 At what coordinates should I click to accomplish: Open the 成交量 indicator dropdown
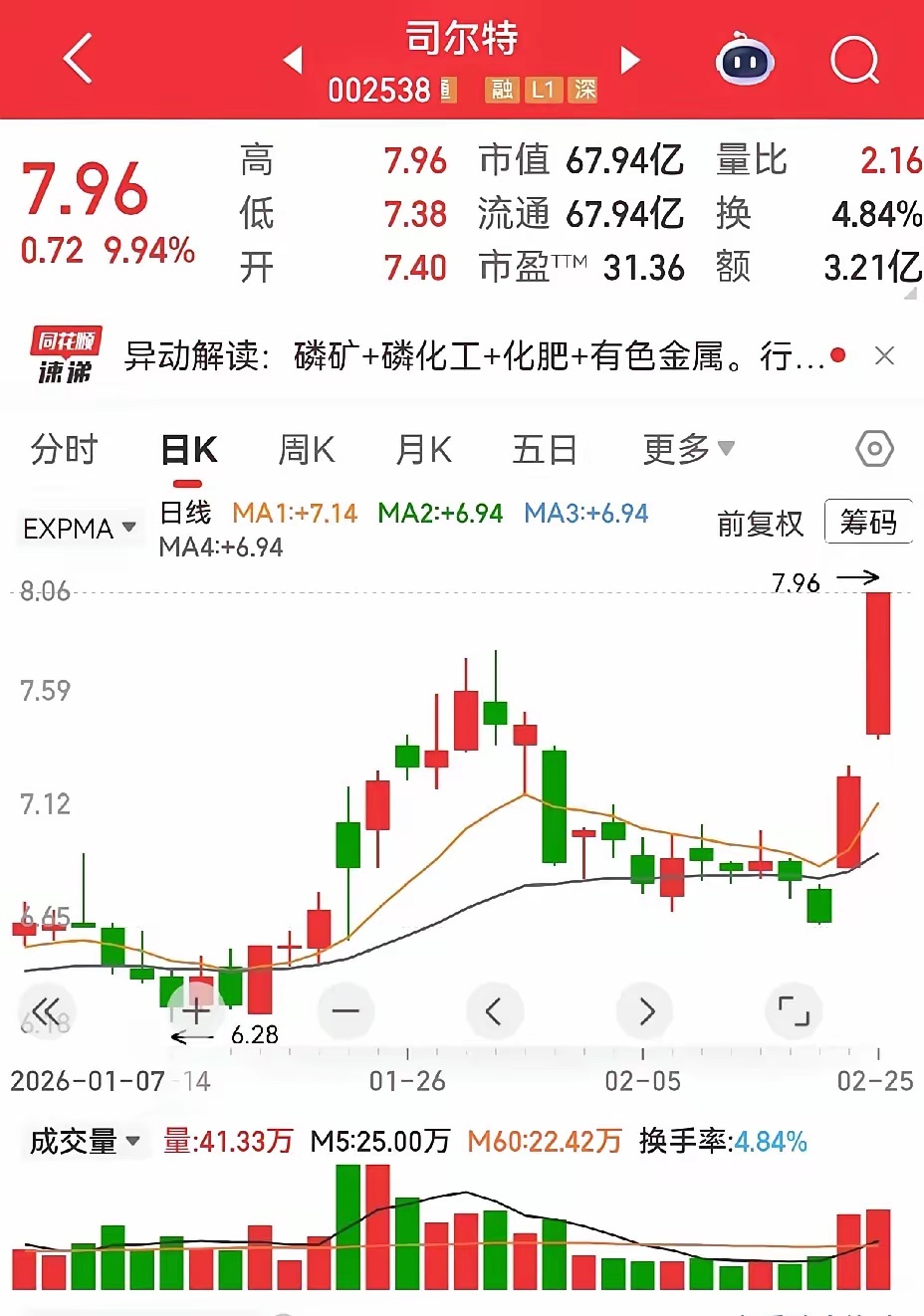(85, 1141)
